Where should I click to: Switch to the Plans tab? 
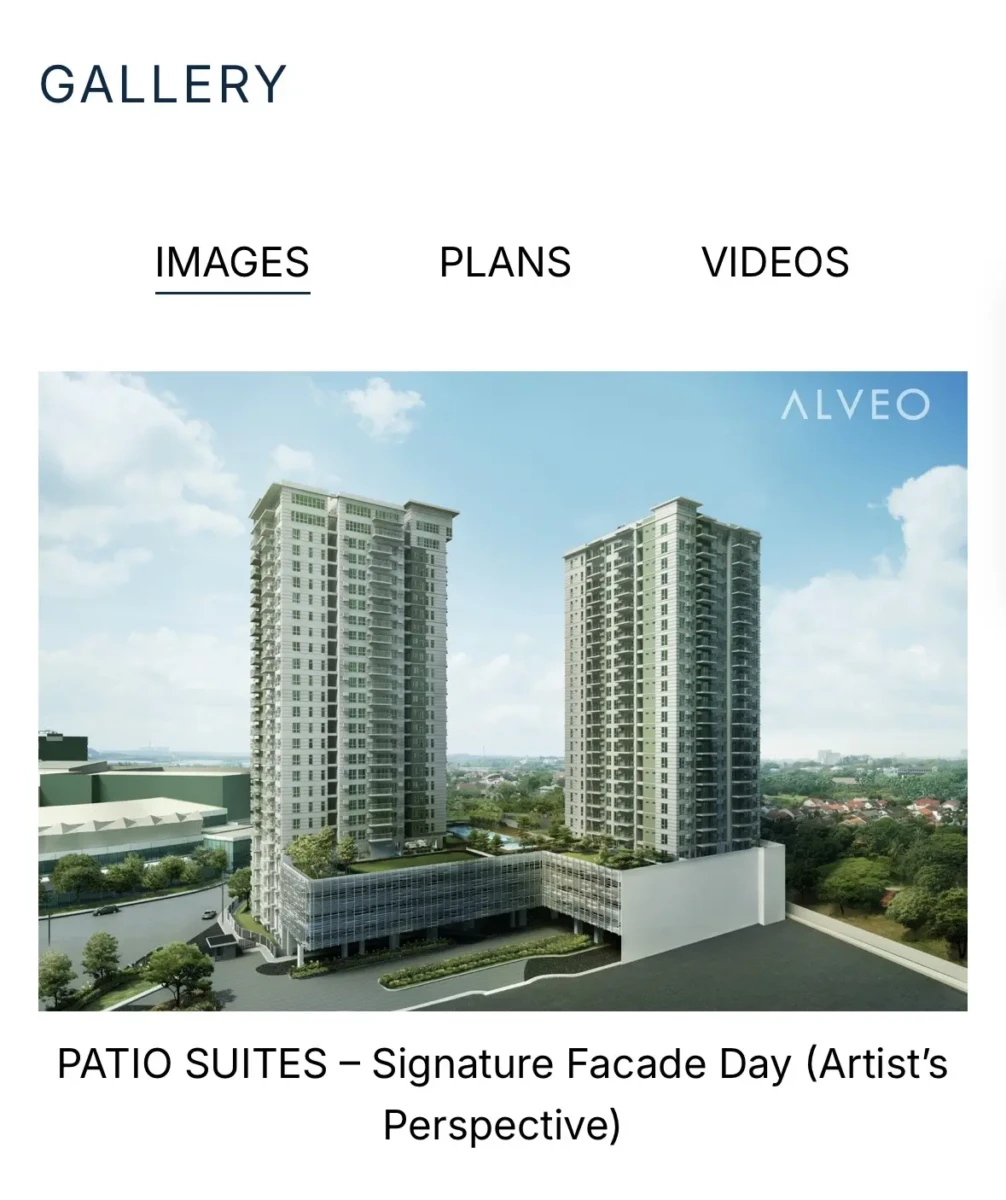(505, 263)
